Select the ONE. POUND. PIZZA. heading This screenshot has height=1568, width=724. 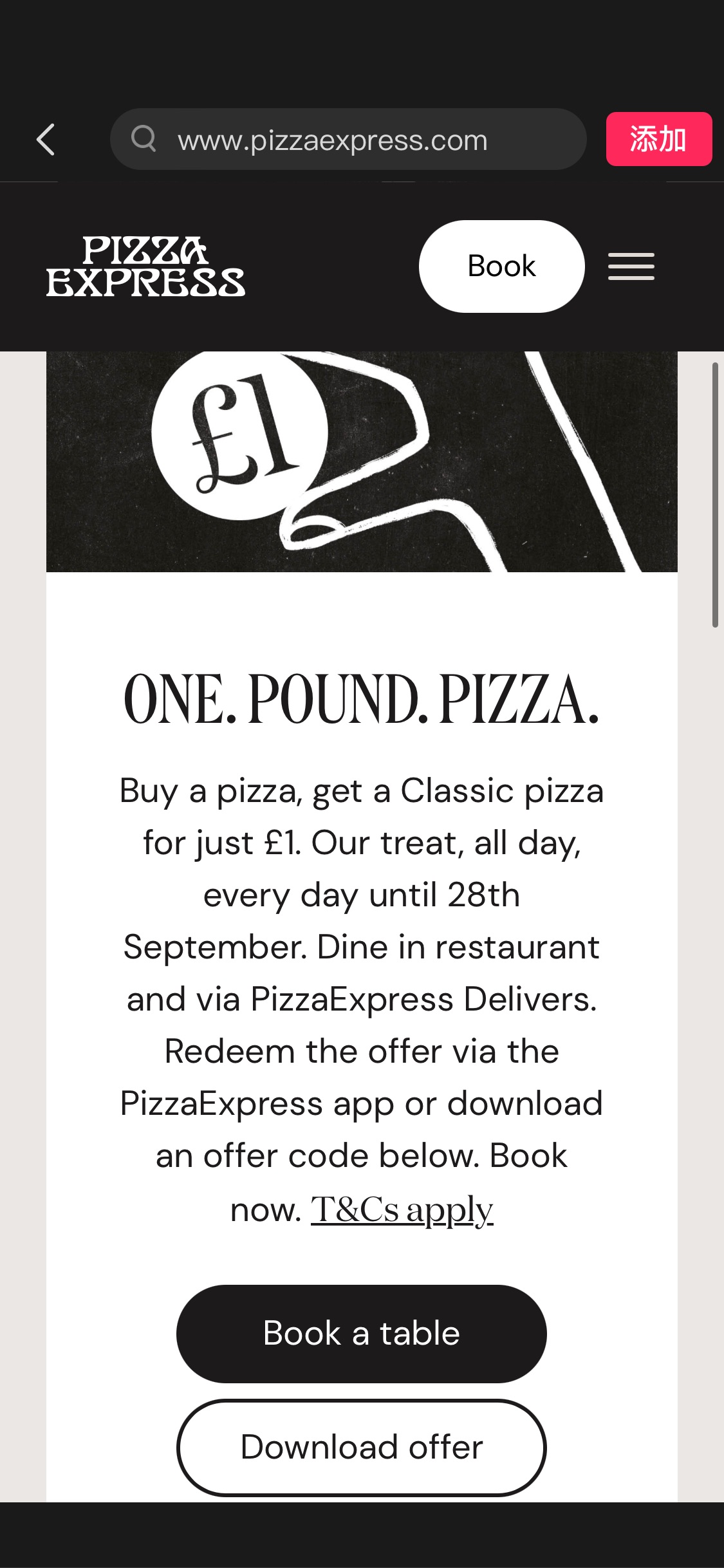(x=362, y=702)
